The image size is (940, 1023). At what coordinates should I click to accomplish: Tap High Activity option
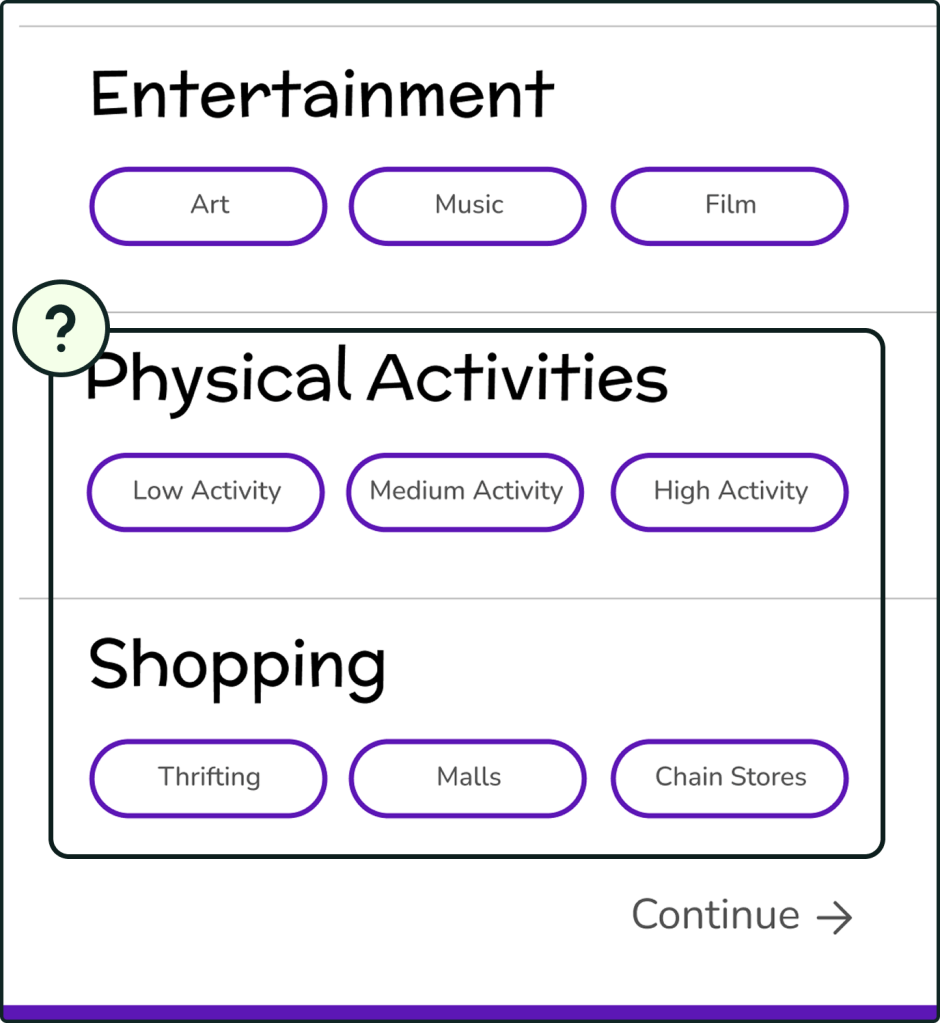click(x=729, y=492)
